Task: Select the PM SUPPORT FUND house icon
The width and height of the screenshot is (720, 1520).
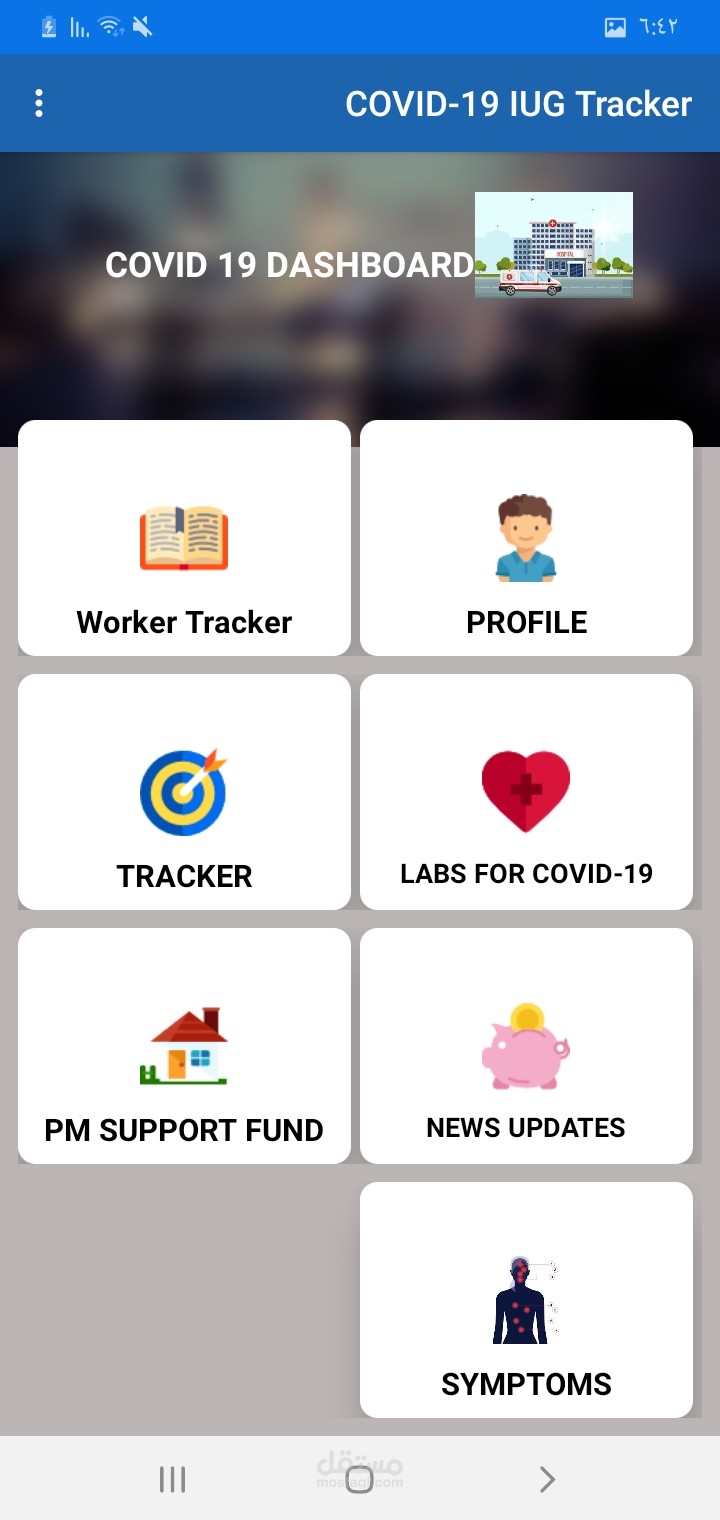Action: pos(183,1043)
